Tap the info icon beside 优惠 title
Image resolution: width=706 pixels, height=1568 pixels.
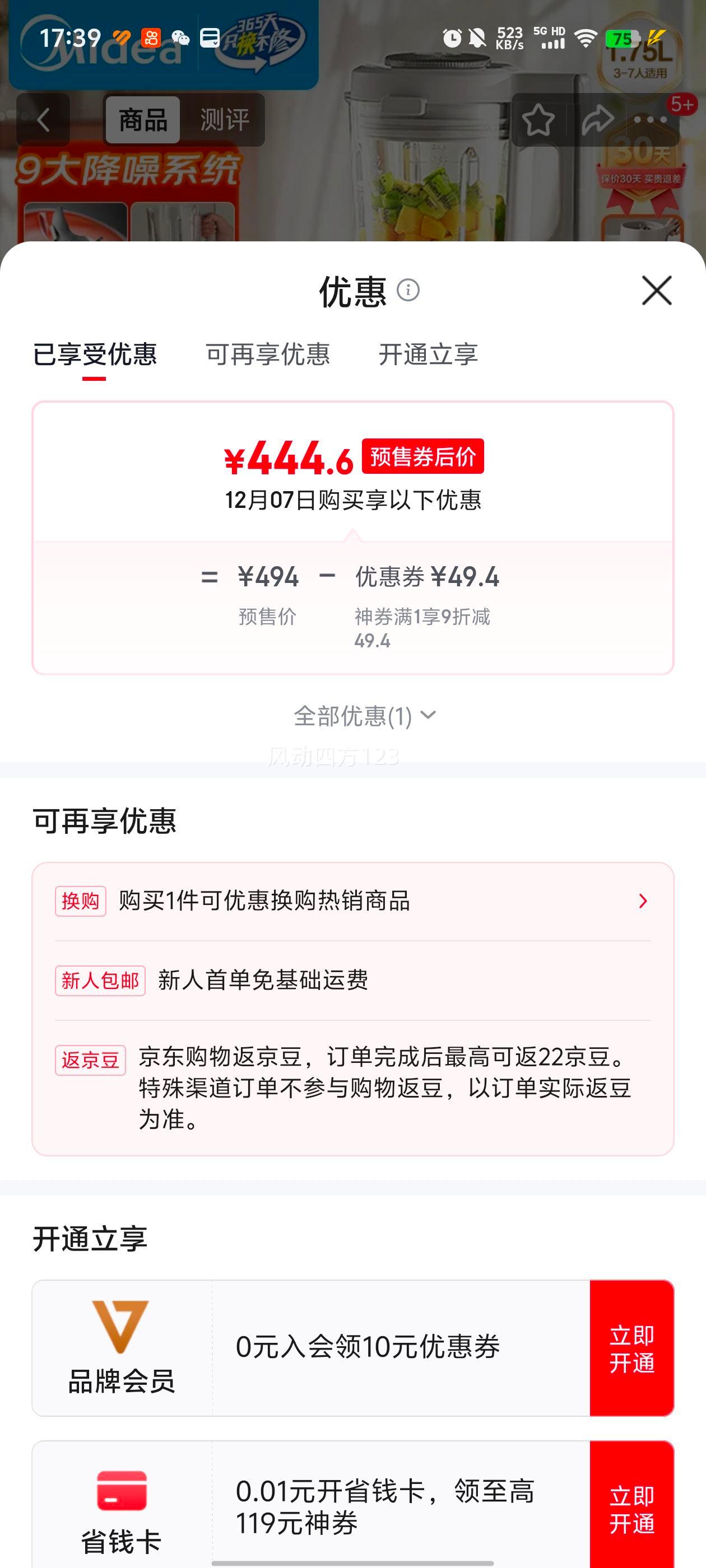408,291
